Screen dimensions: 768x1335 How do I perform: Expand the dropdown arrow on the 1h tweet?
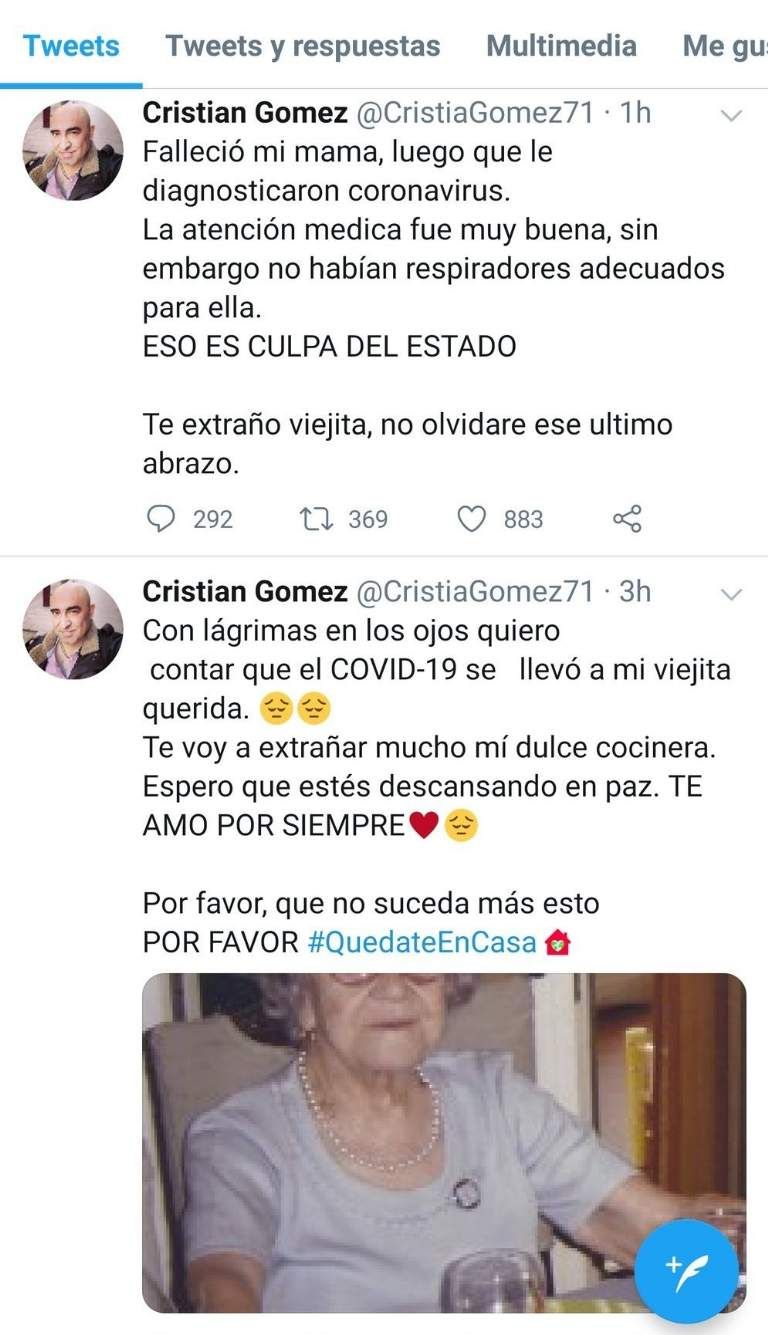(732, 116)
